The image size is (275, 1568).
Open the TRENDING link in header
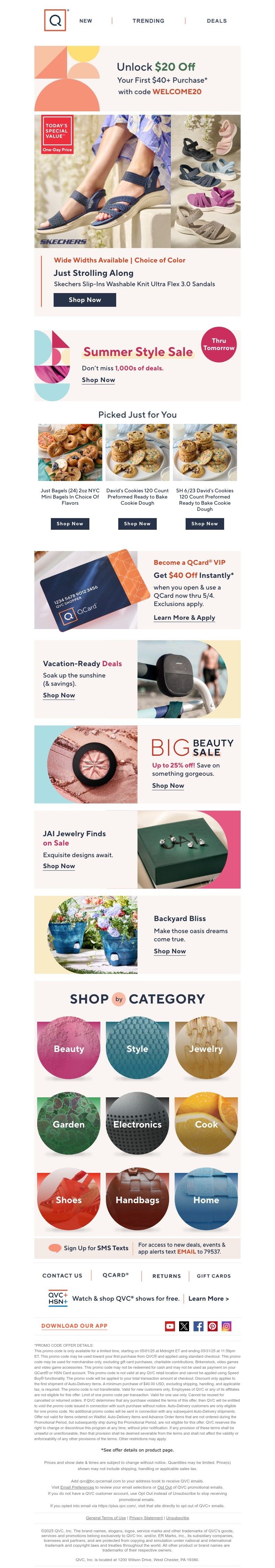point(148,21)
